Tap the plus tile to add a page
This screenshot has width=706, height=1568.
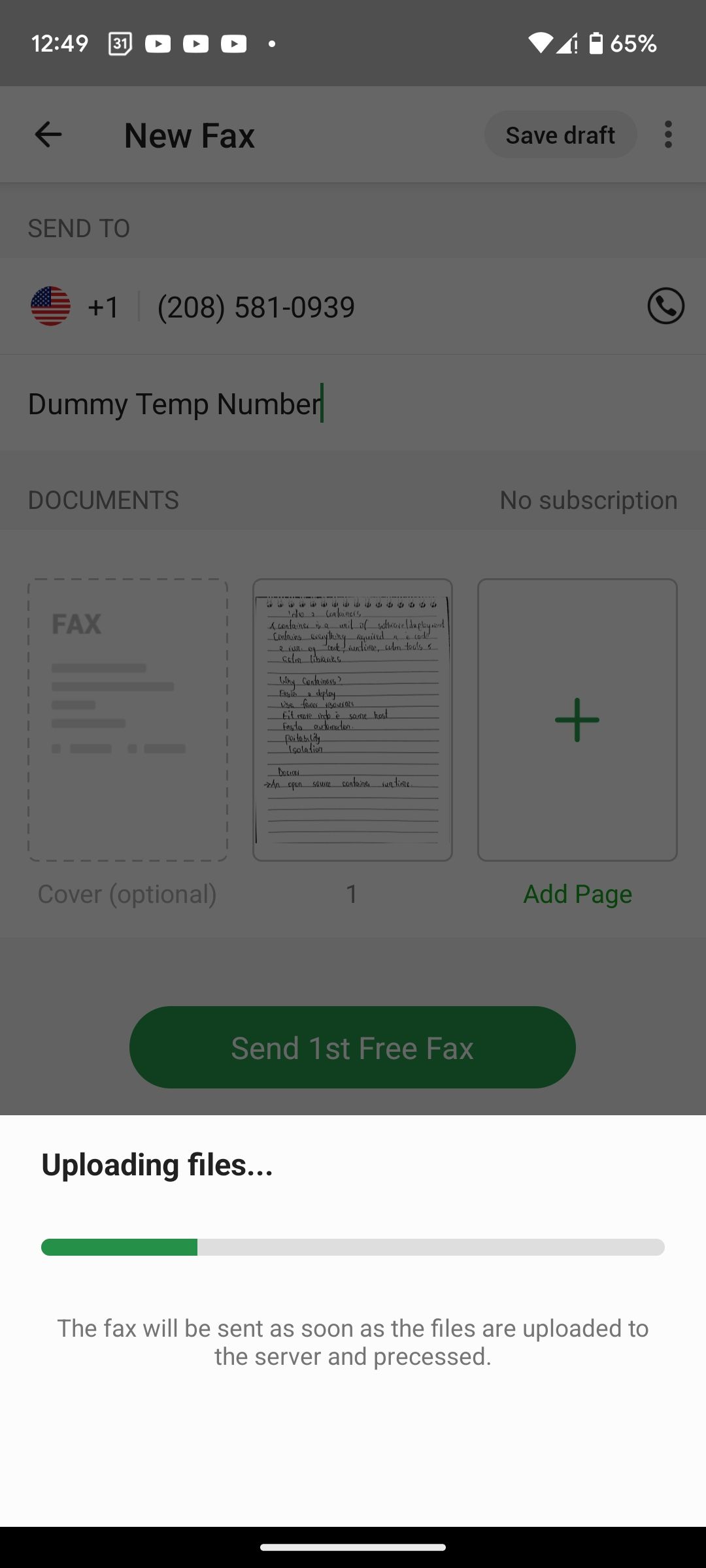tap(577, 720)
